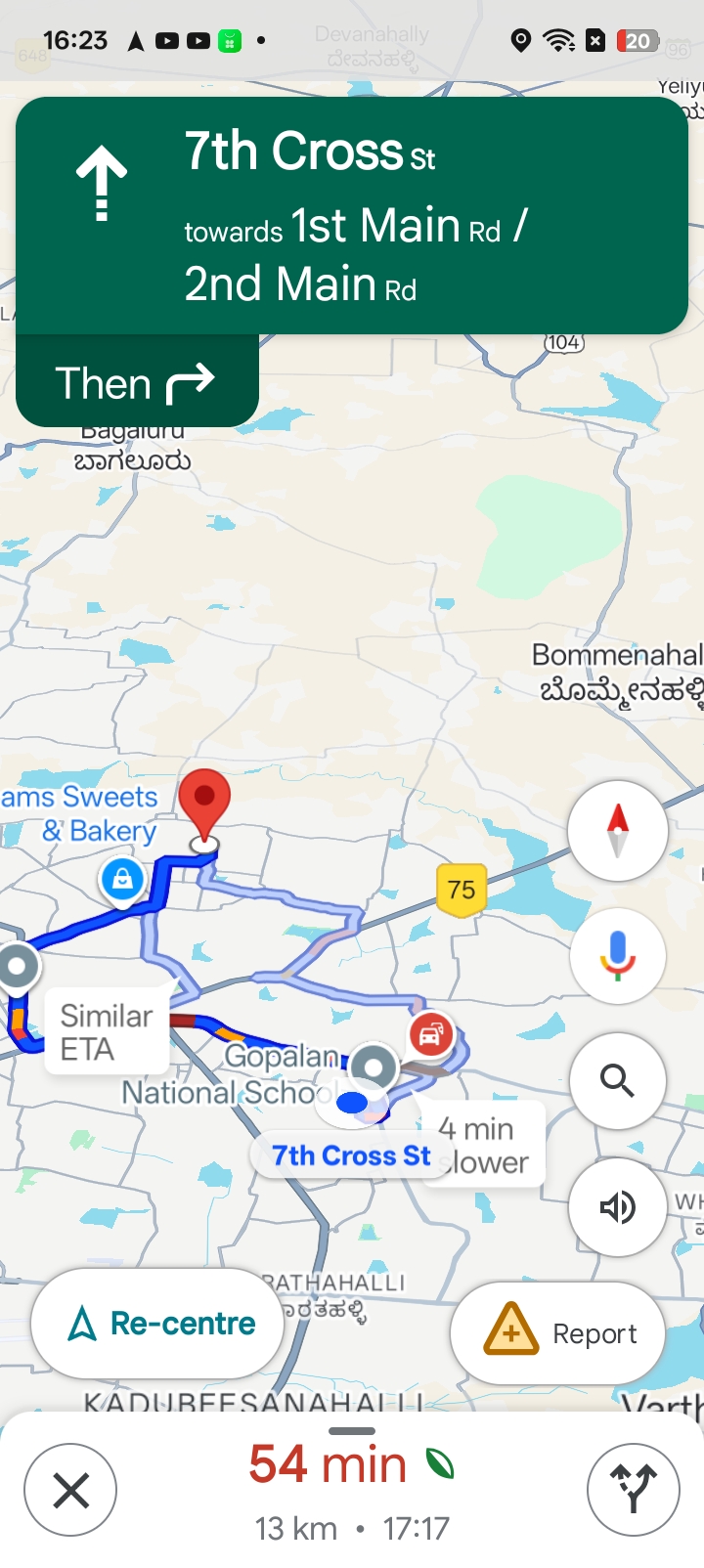704x1568 pixels.
Task: View alternate routes
Action: coord(633,1491)
